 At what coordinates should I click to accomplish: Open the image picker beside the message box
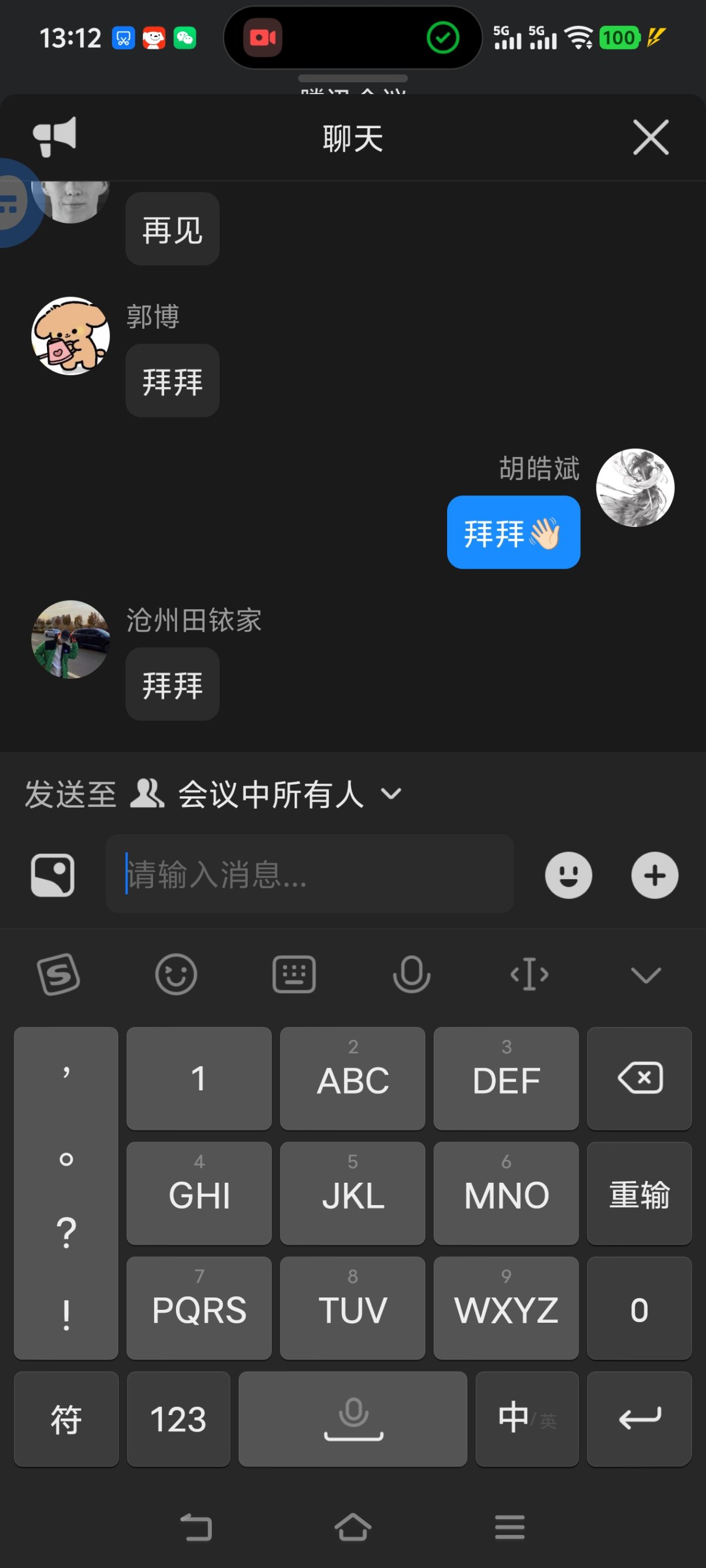click(x=52, y=875)
